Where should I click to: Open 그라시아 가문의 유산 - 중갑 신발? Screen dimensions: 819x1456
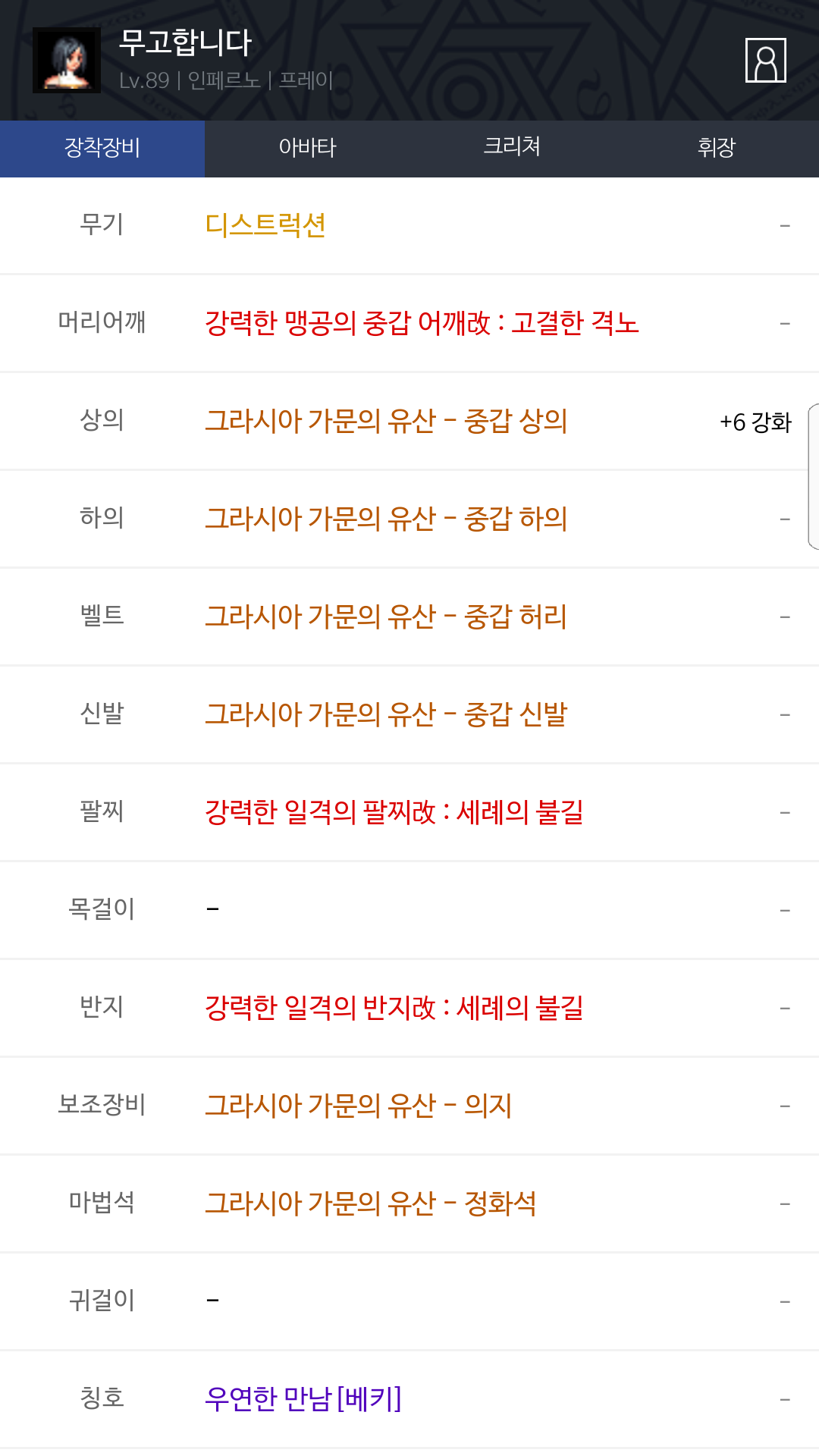386,714
